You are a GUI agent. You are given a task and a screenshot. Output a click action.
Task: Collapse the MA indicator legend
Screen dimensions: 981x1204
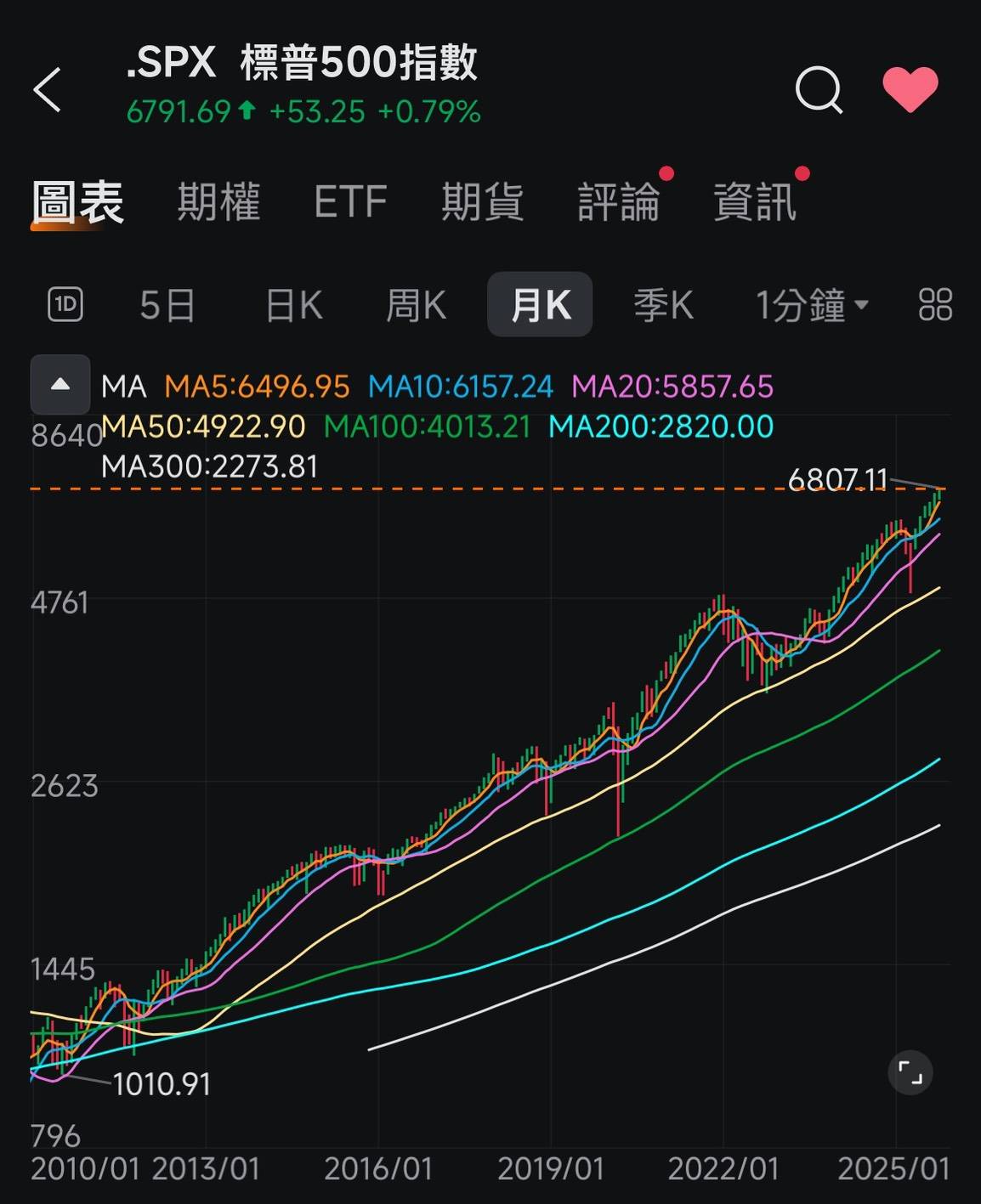[60, 384]
